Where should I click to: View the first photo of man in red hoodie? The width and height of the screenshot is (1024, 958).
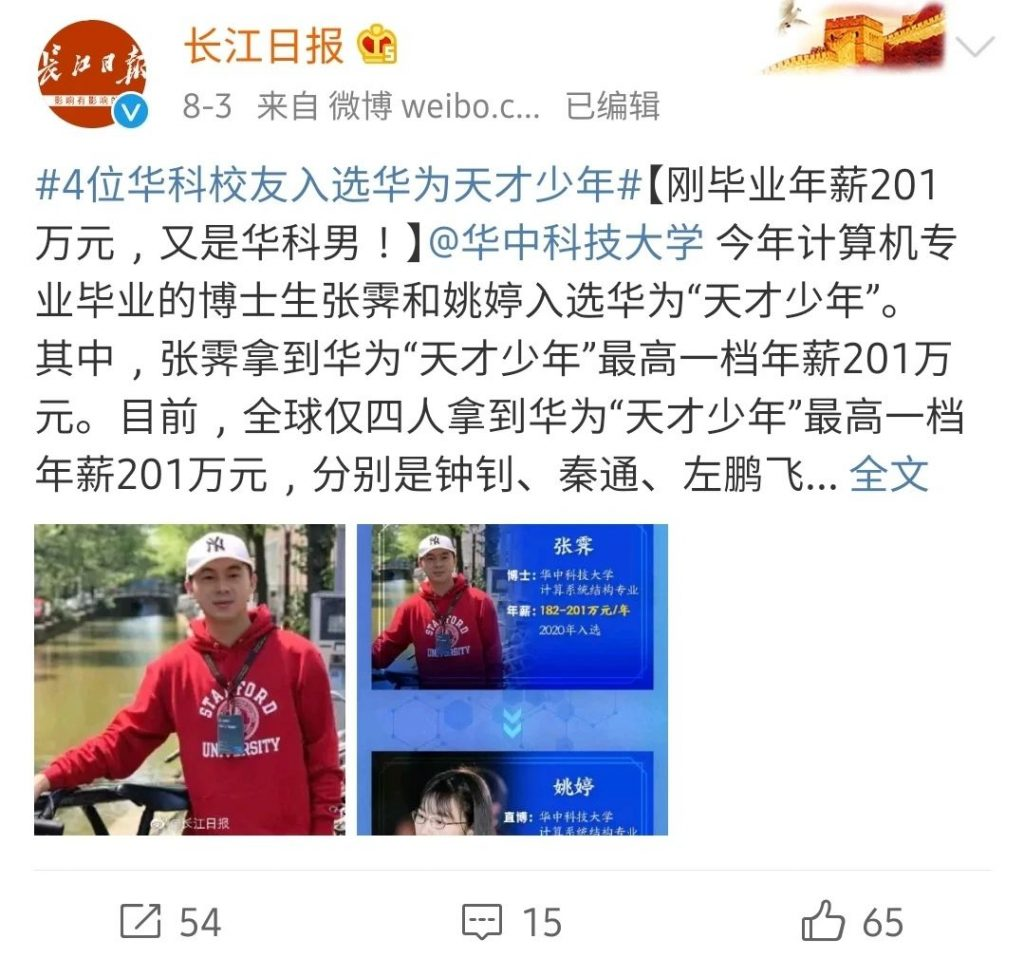[189, 679]
